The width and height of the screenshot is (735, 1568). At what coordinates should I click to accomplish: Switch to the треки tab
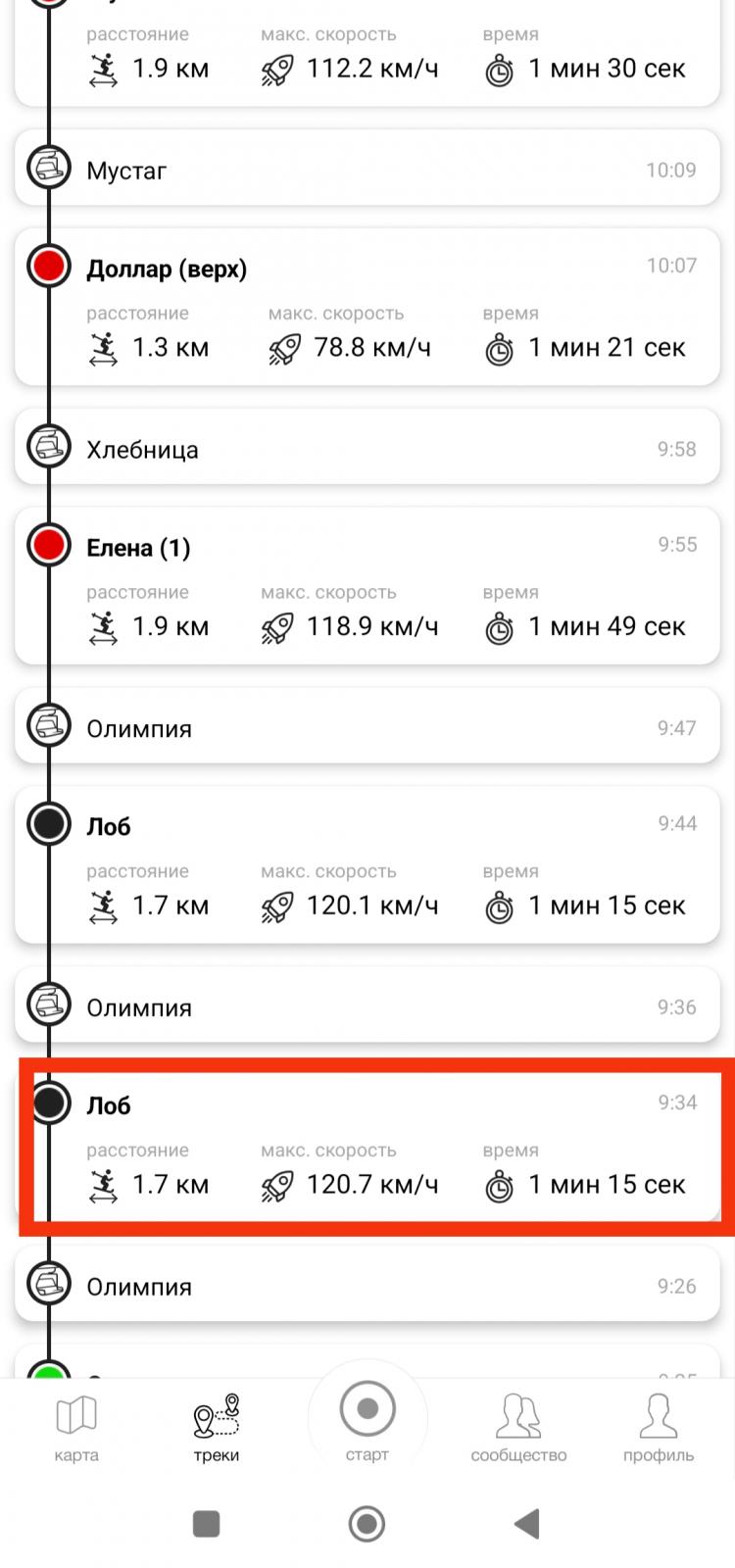pos(217,1427)
